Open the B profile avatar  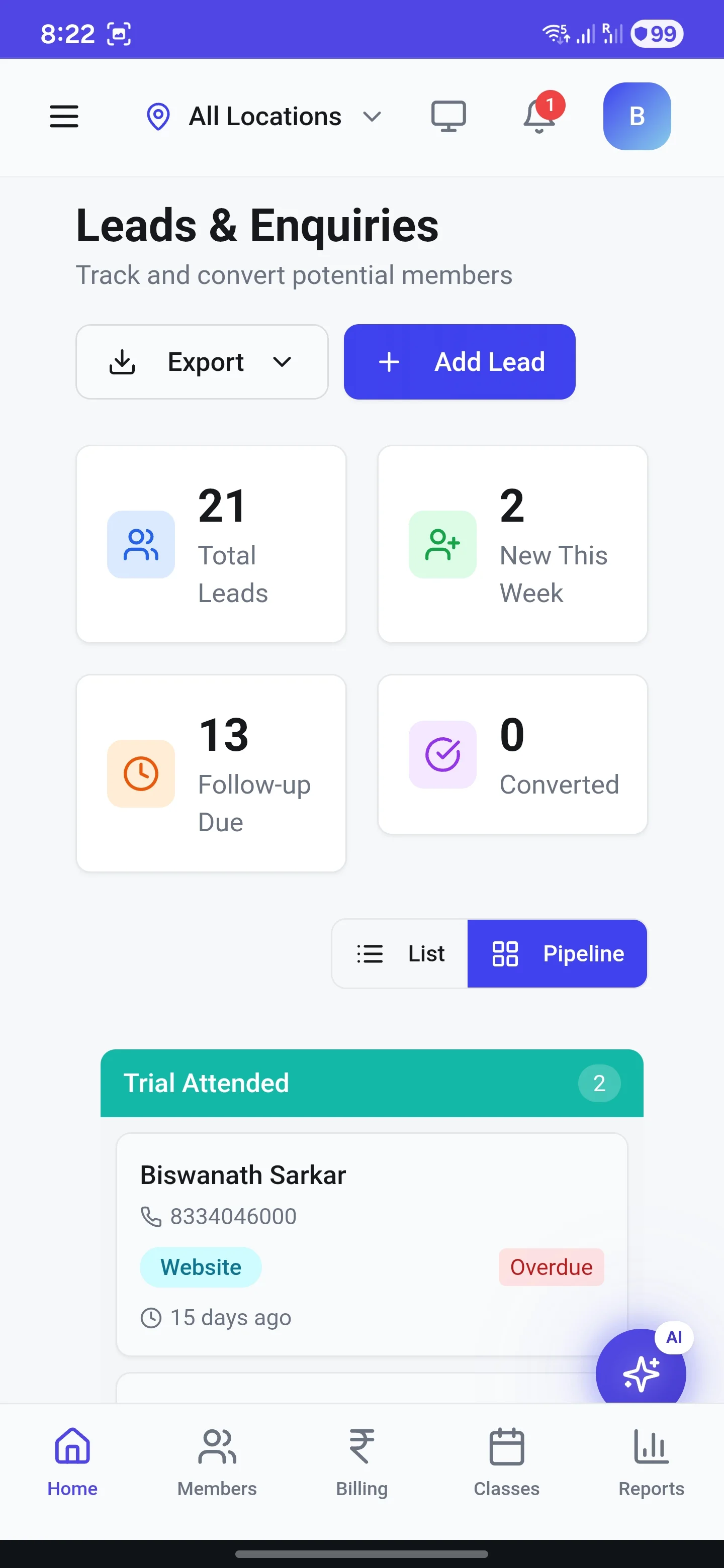click(x=637, y=116)
